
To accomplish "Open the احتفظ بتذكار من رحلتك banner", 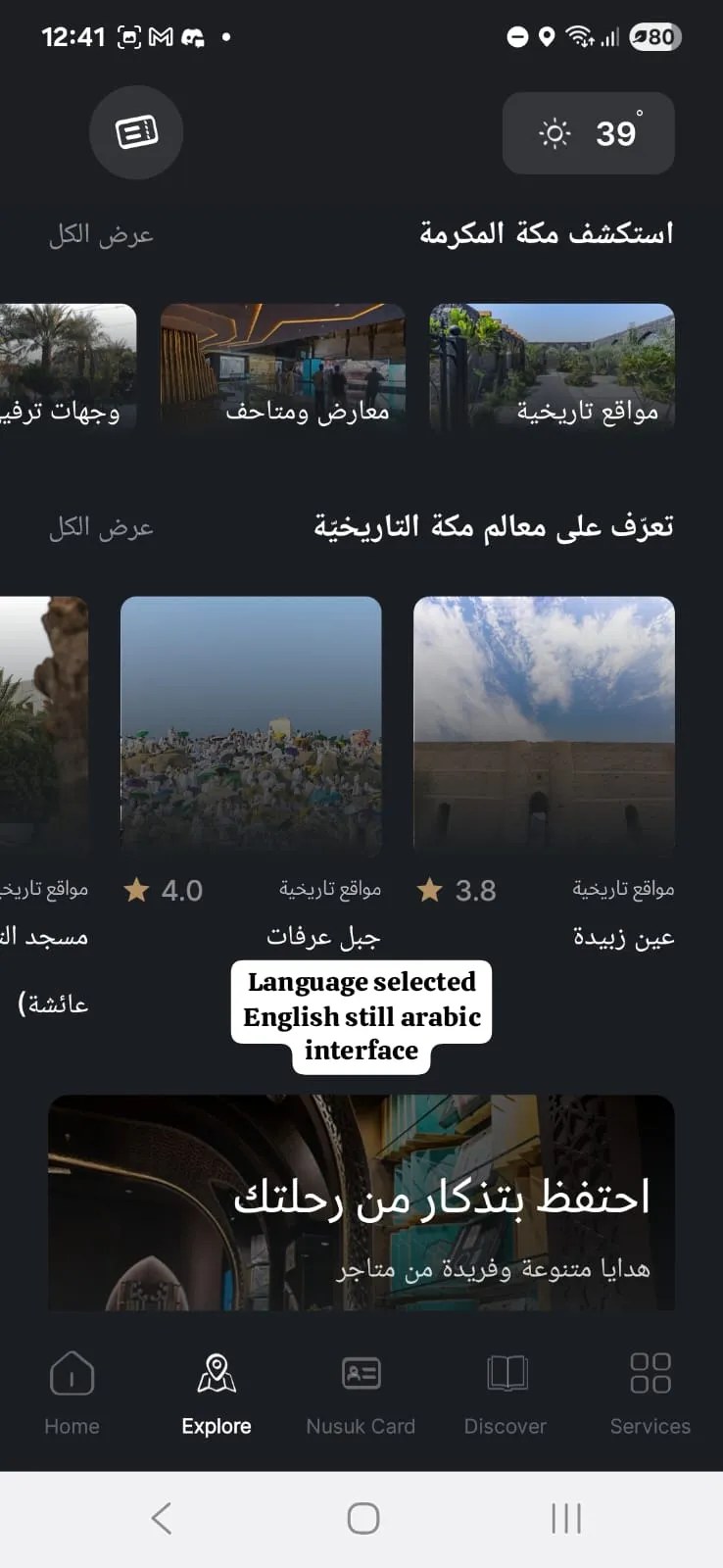I will pos(361,1202).
